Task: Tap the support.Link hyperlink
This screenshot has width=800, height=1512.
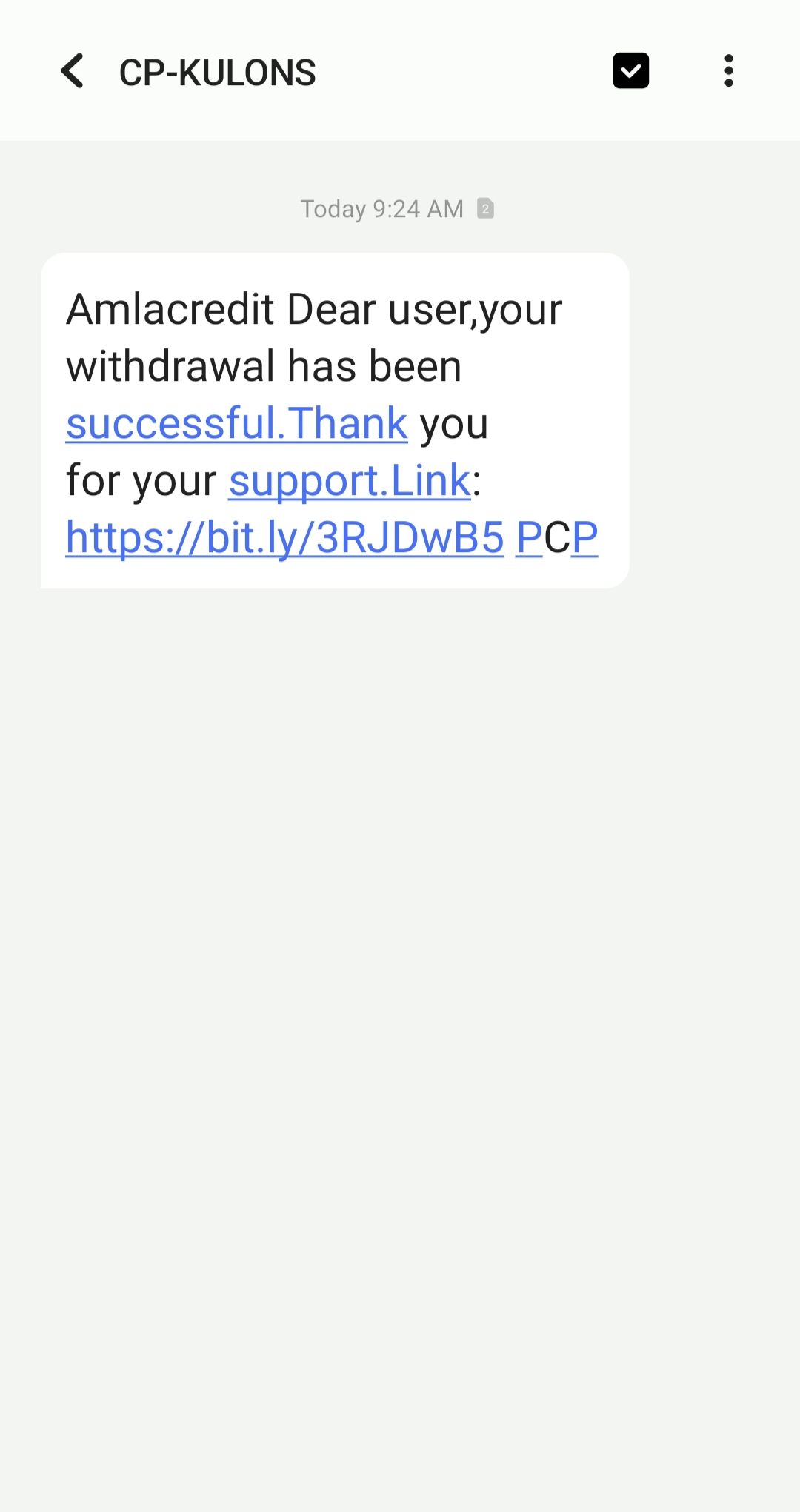Action: pyautogui.click(x=350, y=480)
